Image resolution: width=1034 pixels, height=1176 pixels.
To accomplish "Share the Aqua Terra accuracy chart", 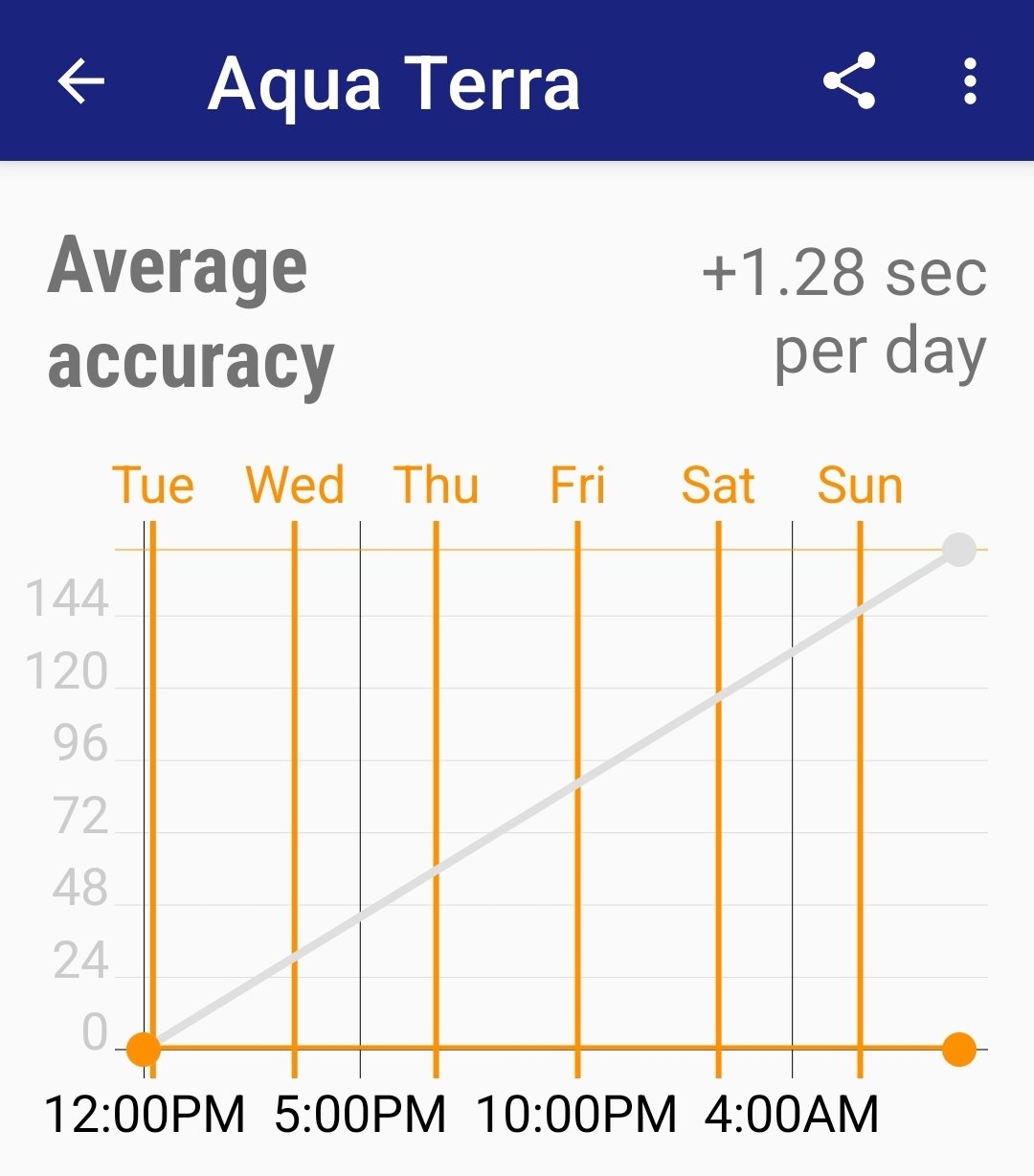I will pos(849,81).
